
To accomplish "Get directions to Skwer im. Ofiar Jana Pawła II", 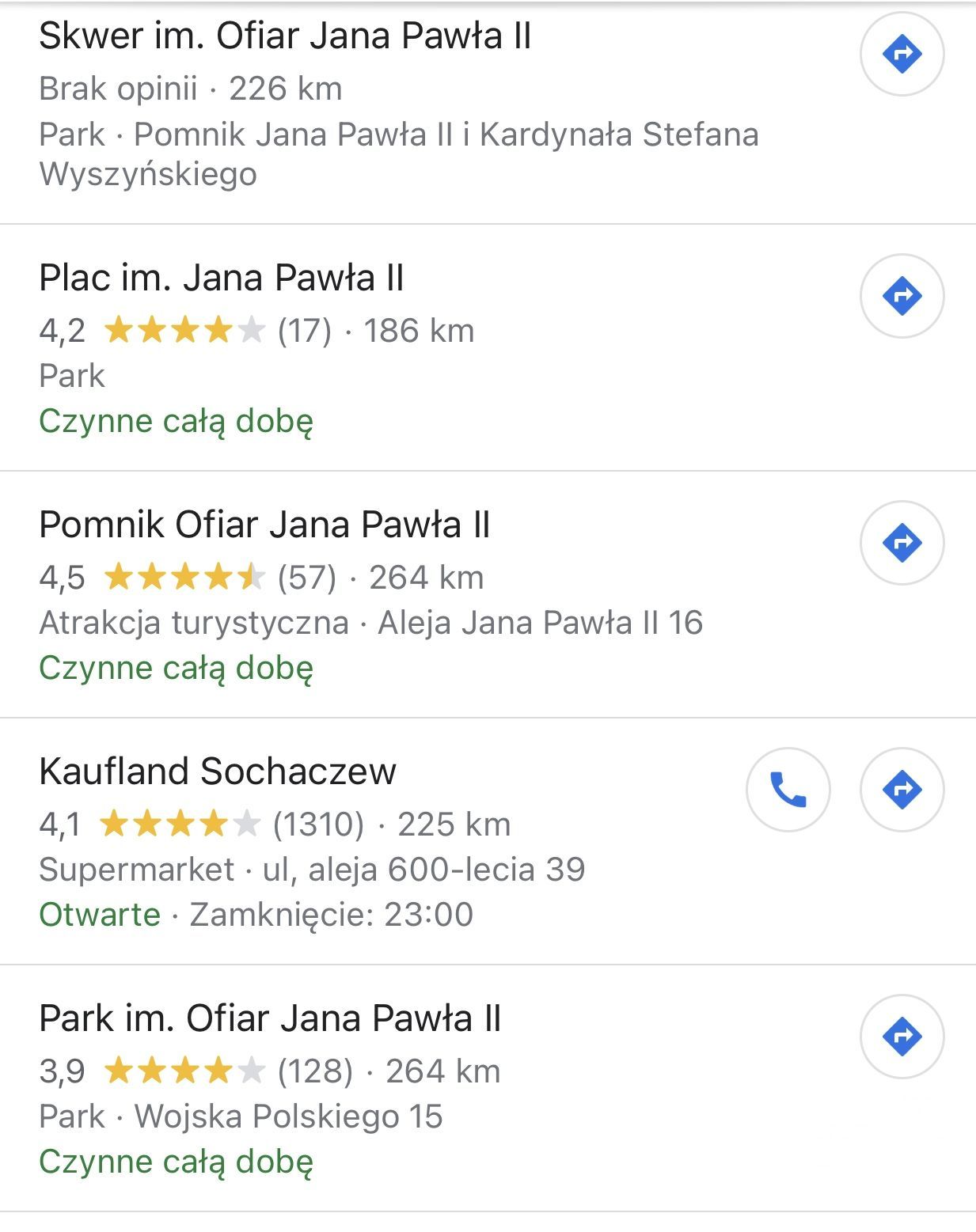I will (902, 54).
